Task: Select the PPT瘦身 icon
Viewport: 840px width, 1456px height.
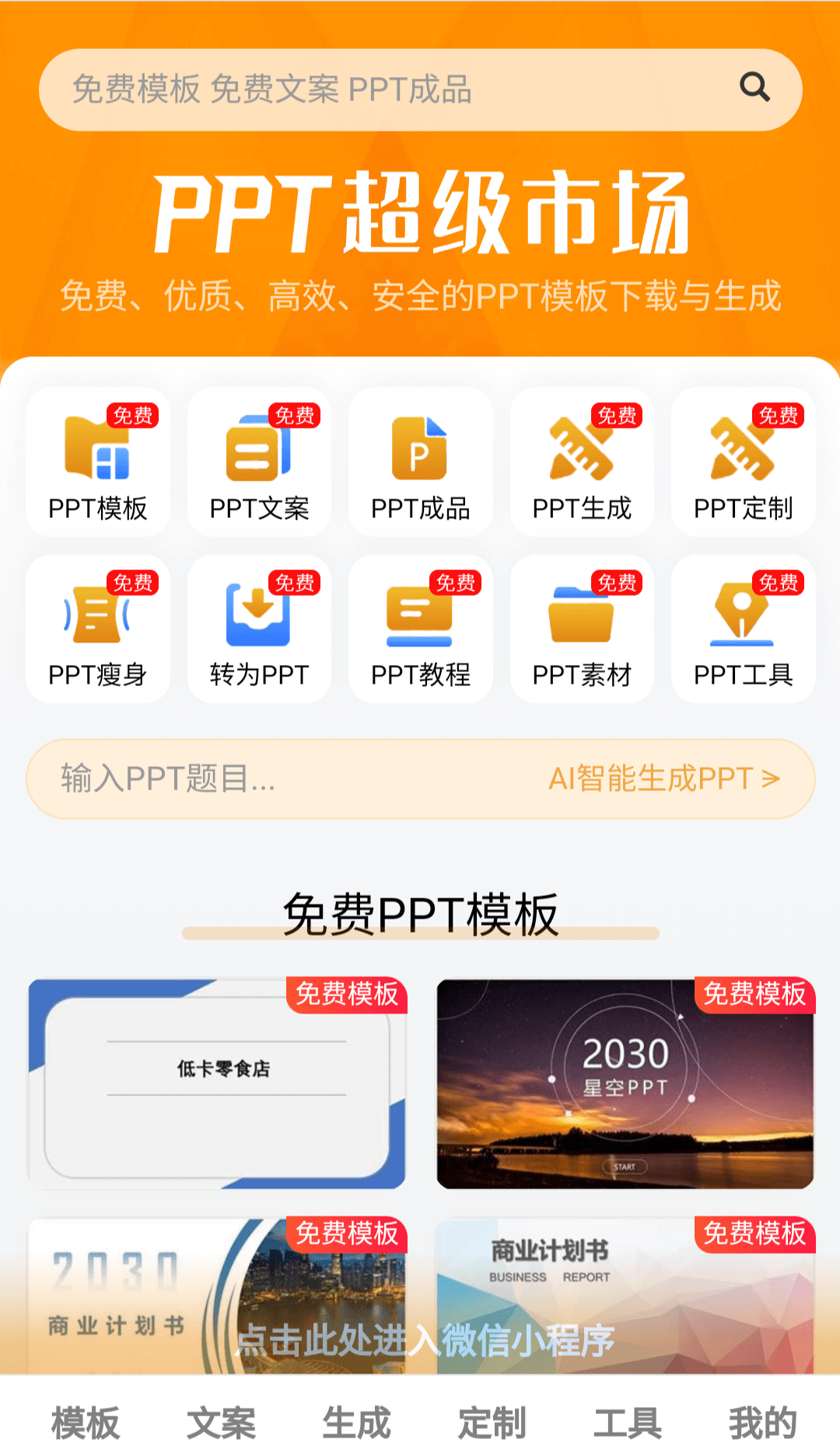Action: [x=96, y=628]
